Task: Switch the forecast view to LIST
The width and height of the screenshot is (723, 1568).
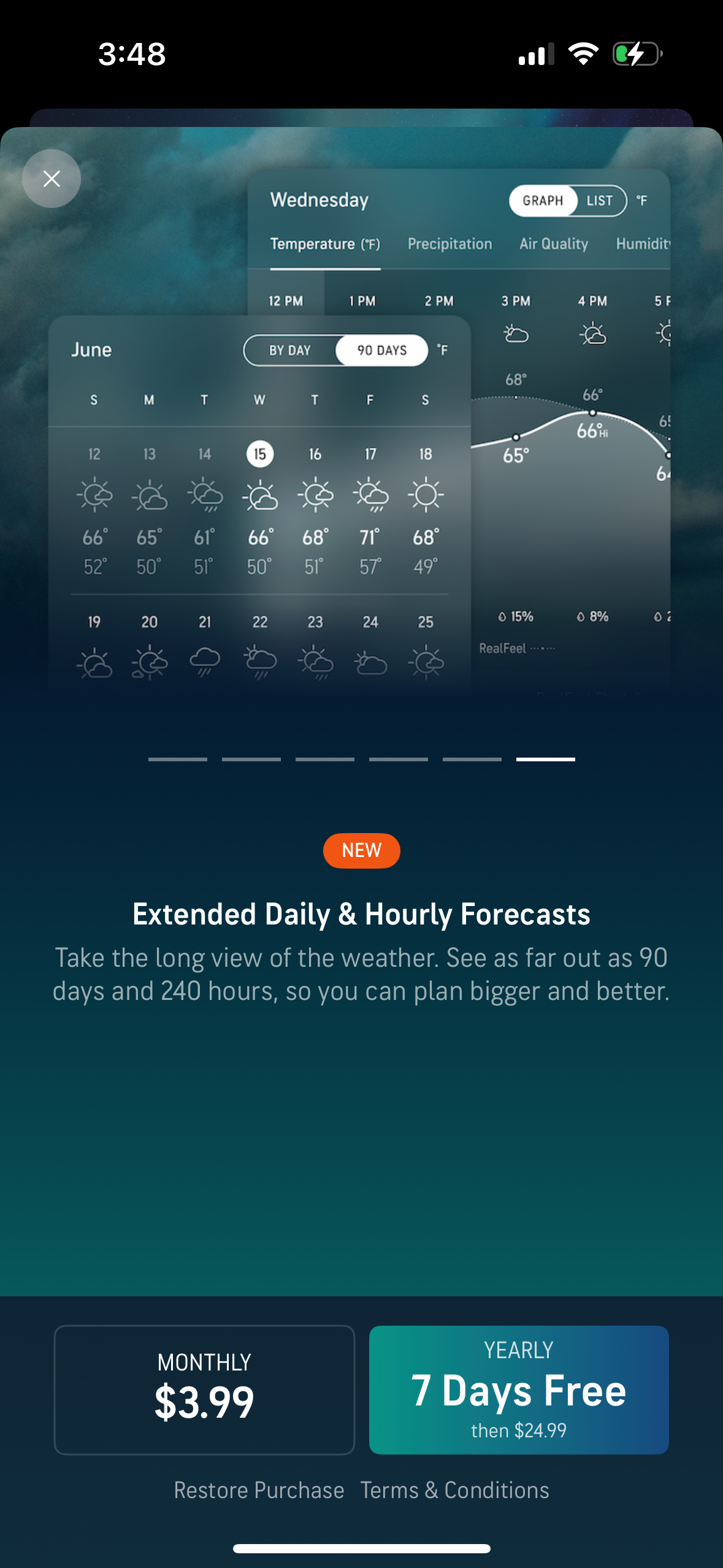Action: [x=599, y=200]
